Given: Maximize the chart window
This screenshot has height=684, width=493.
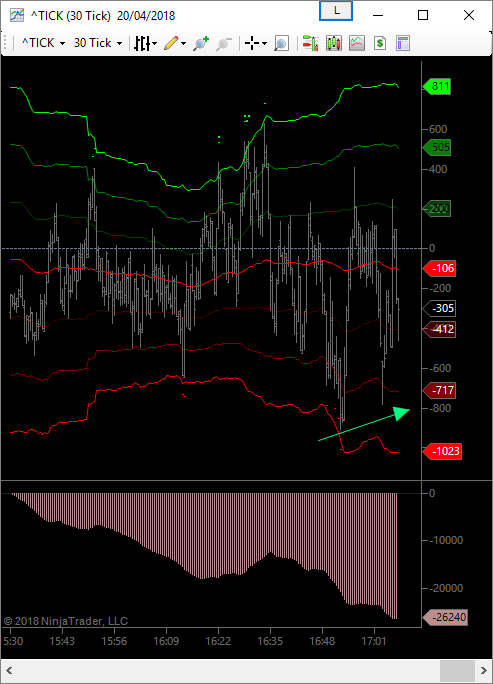Looking at the screenshot, I should 423,15.
